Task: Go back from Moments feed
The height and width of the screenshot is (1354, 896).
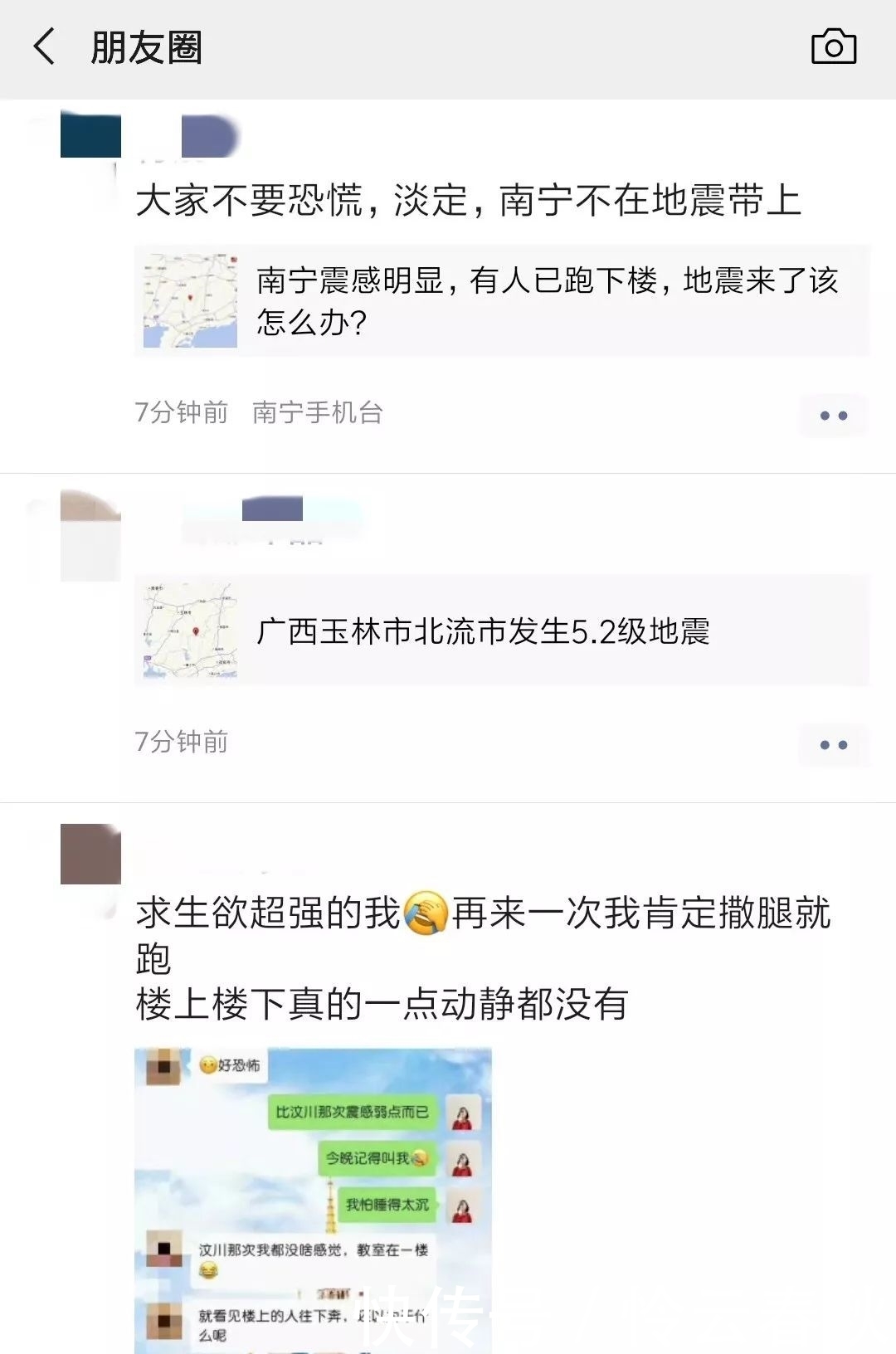Action: tap(45, 46)
